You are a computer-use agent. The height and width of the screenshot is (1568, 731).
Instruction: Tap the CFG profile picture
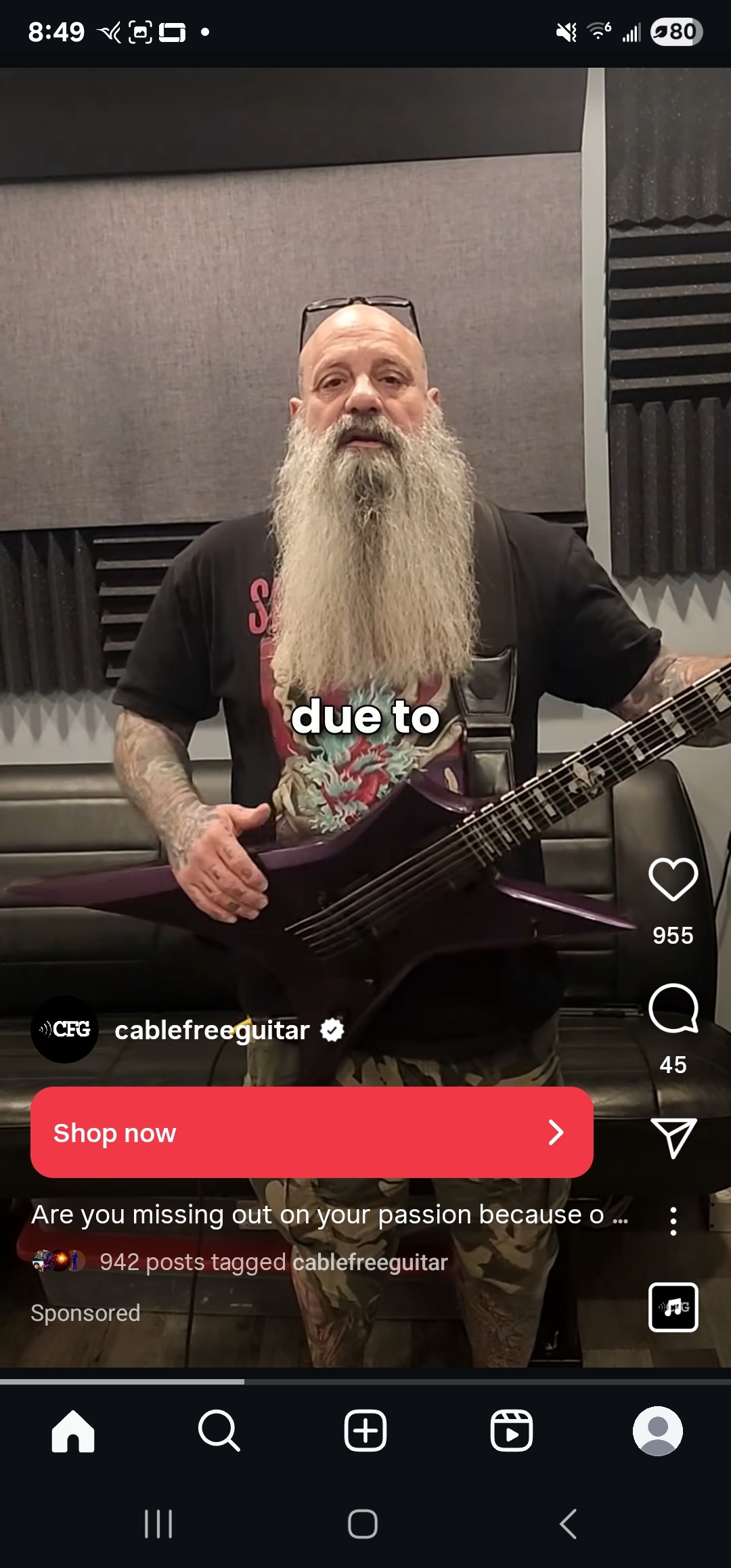click(x=64, y=1029)
